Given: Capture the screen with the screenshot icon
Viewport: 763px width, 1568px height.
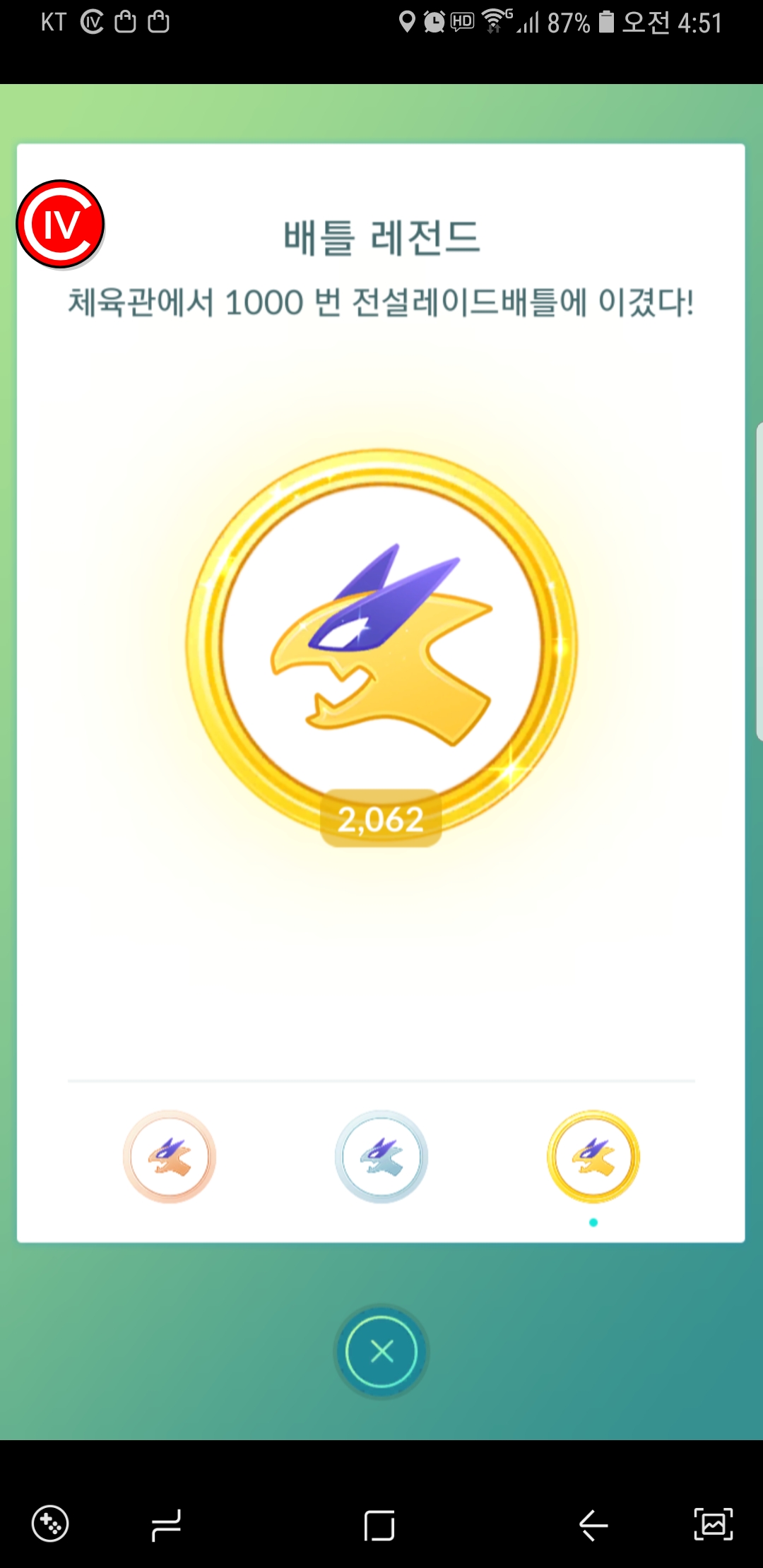Looking at the screenshot, I should pos(713,1524).
